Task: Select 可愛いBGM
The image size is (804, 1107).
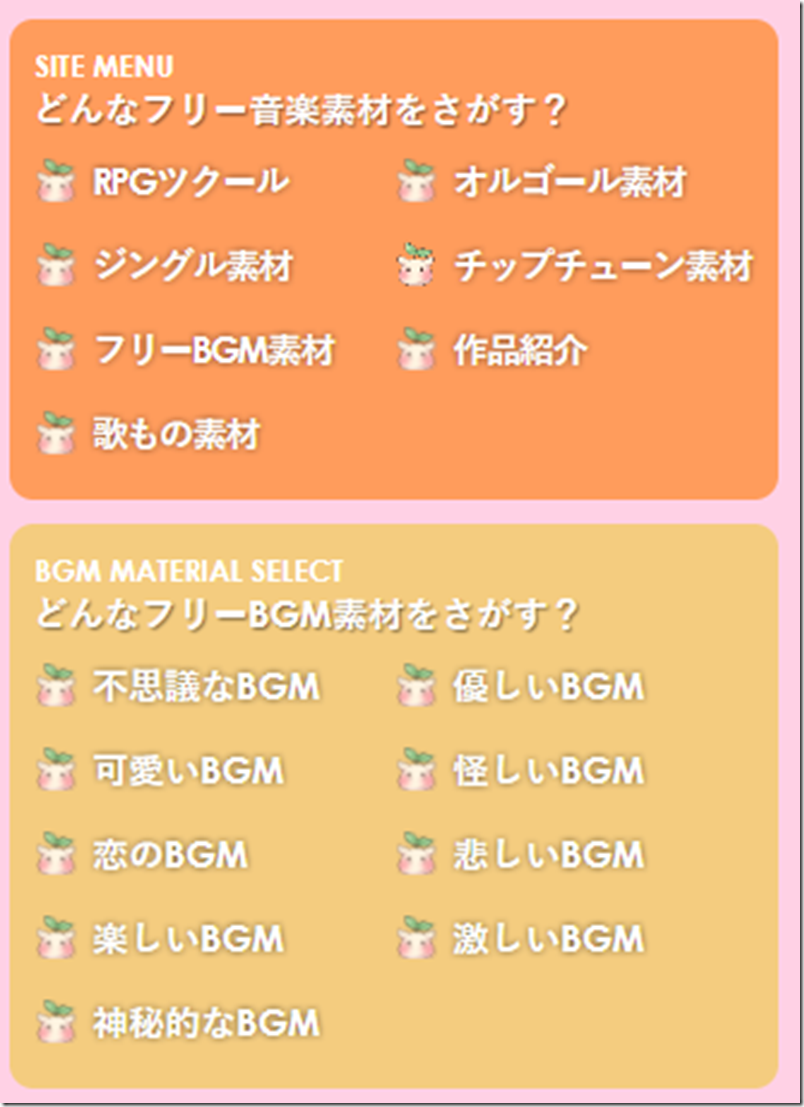Action: (x=188, y=771)
